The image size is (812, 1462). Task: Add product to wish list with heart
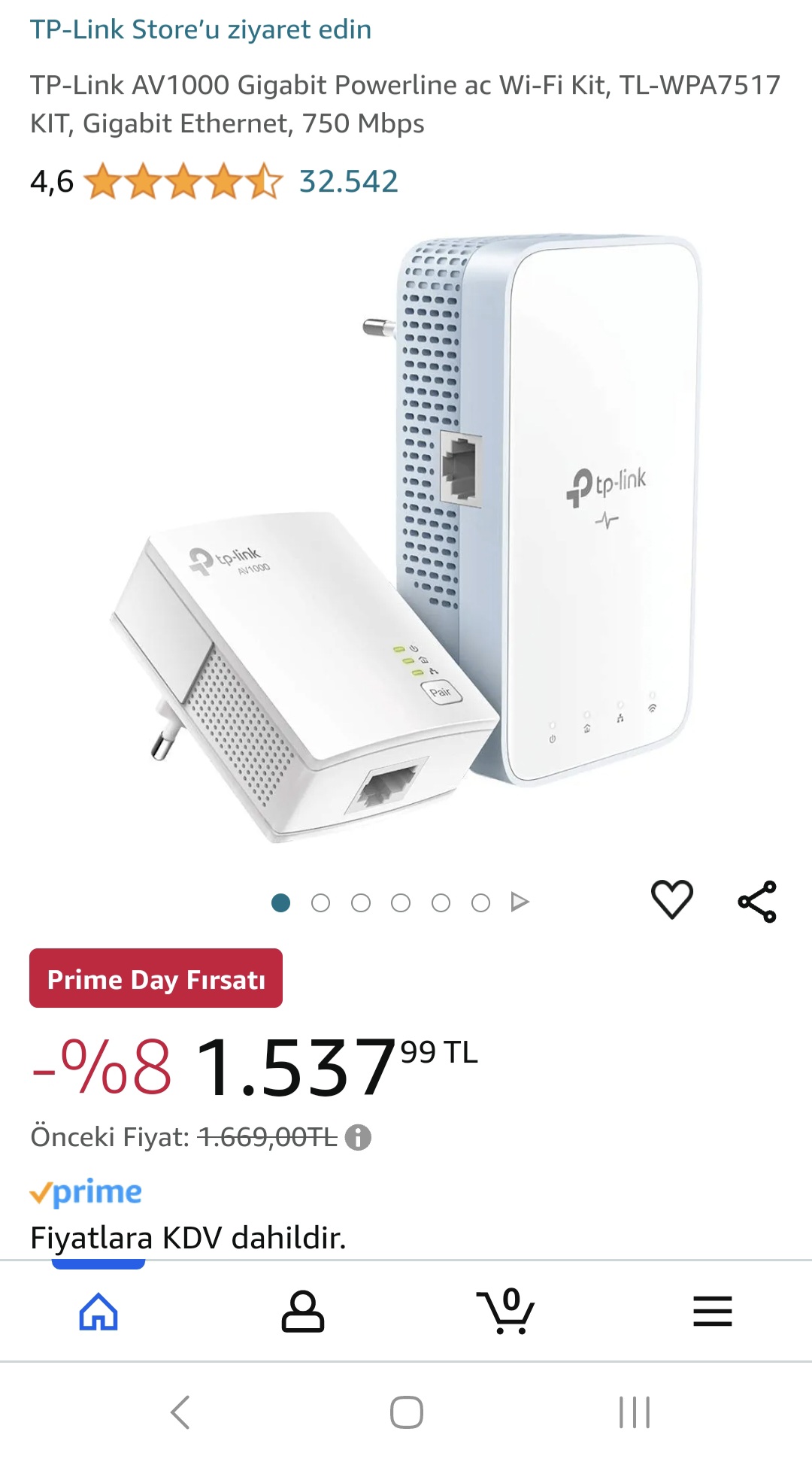(671, 899)
